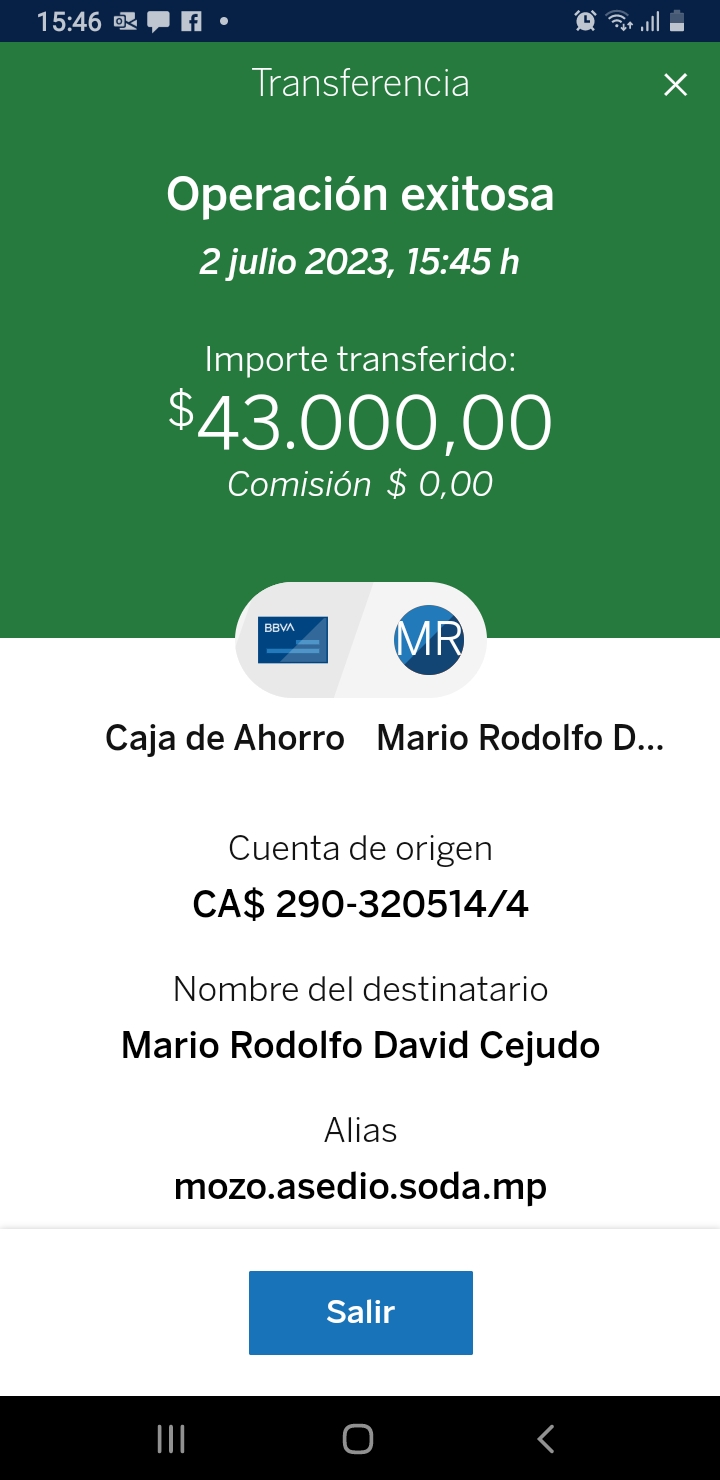Close the Transferencia screen with the X
720x1480 pixels.
tap(676, 85)
